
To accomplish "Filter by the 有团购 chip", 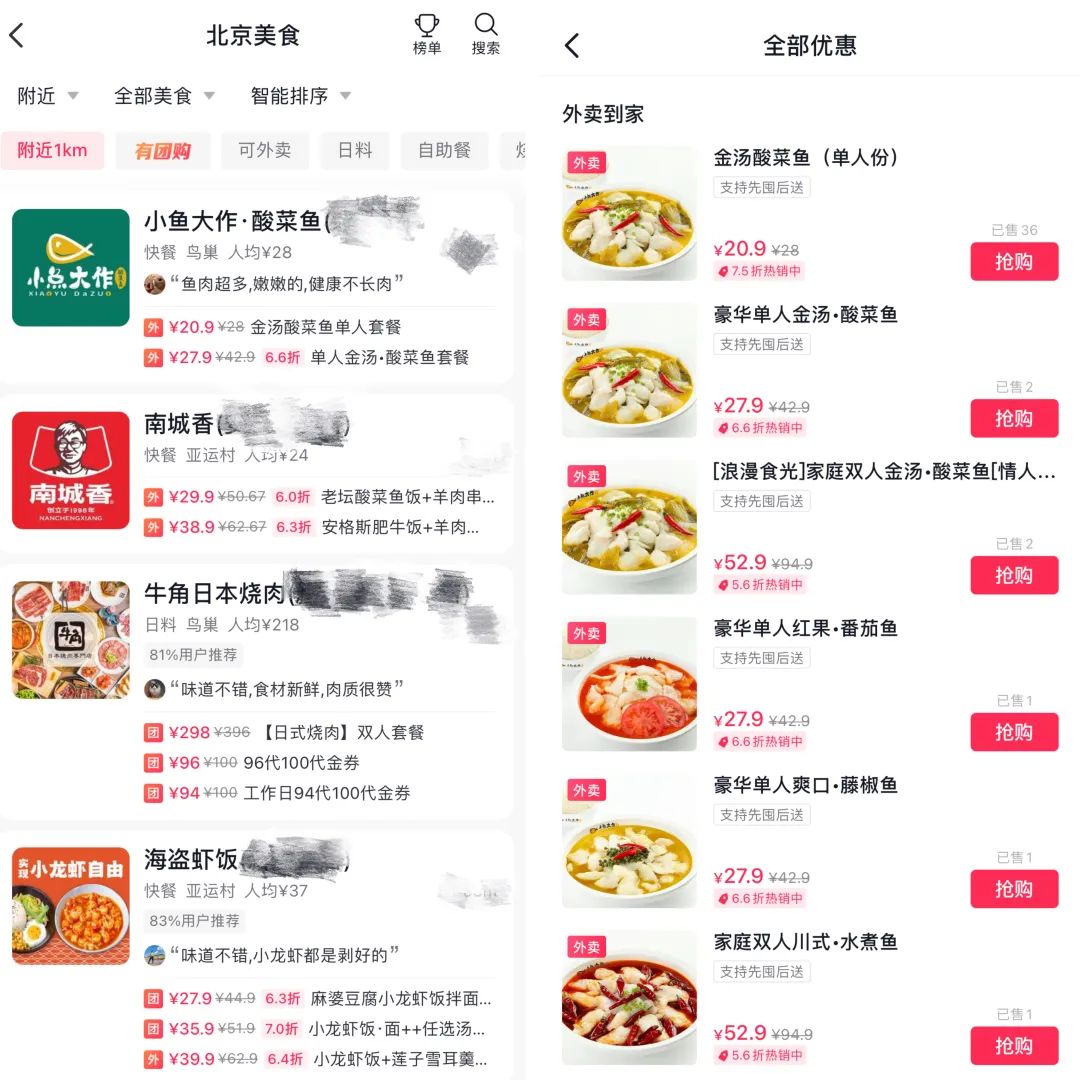I will pos(162,151).
